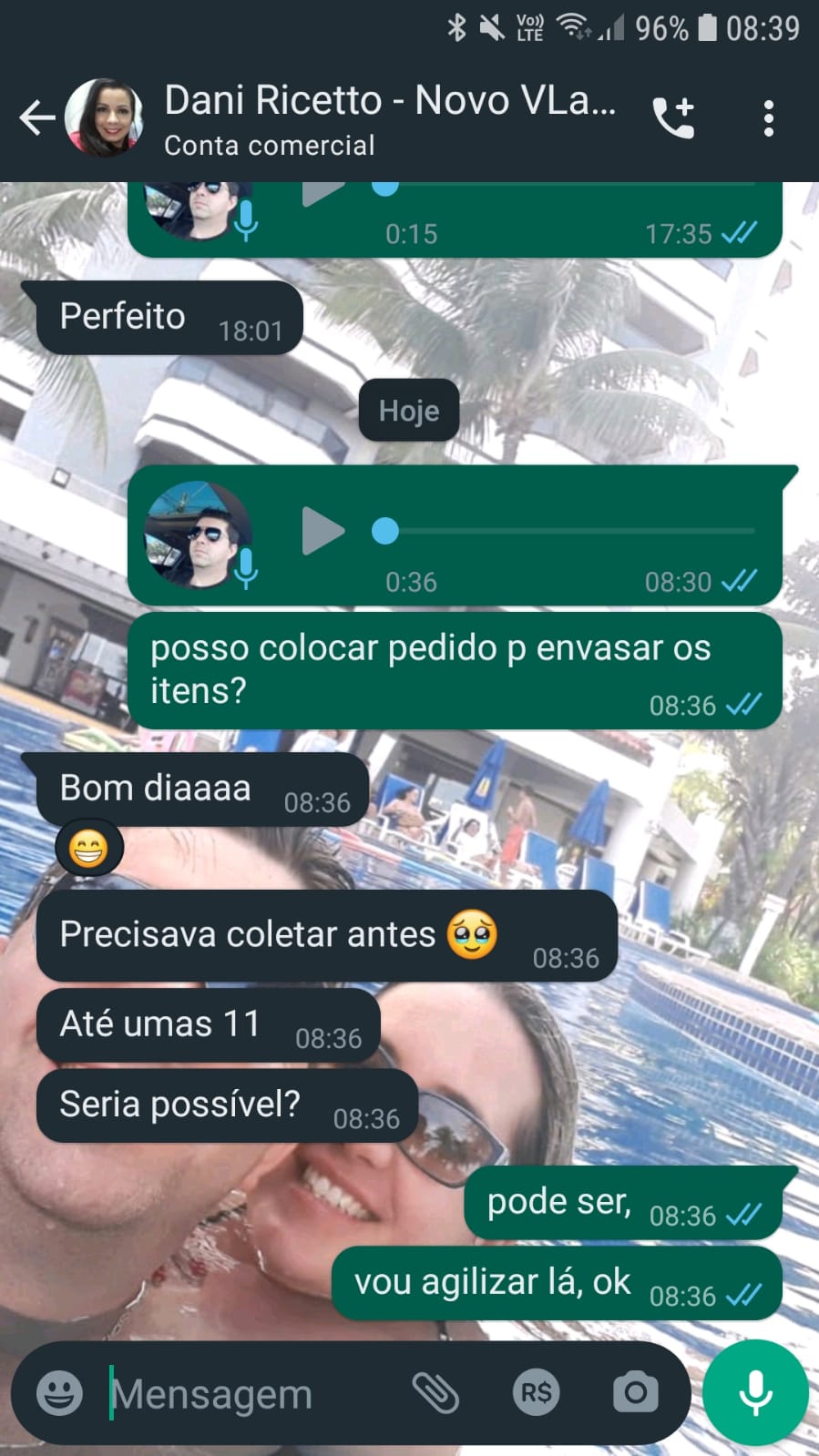Start a call with Dani Ricetto
The image size is (819, 1456).
pyautogui.click(x=674, y=118)
